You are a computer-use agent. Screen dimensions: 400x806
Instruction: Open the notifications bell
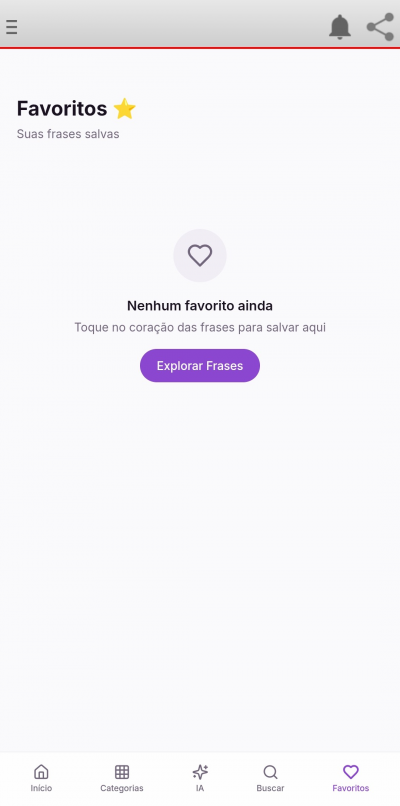340,27
